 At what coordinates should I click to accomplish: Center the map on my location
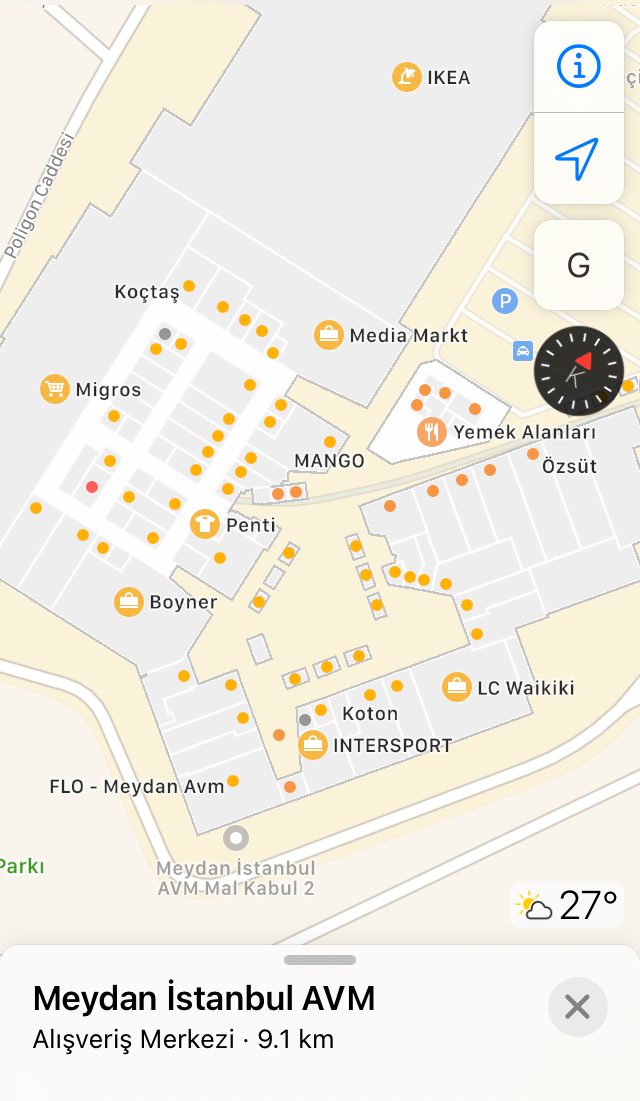click(x=578, y=158)
